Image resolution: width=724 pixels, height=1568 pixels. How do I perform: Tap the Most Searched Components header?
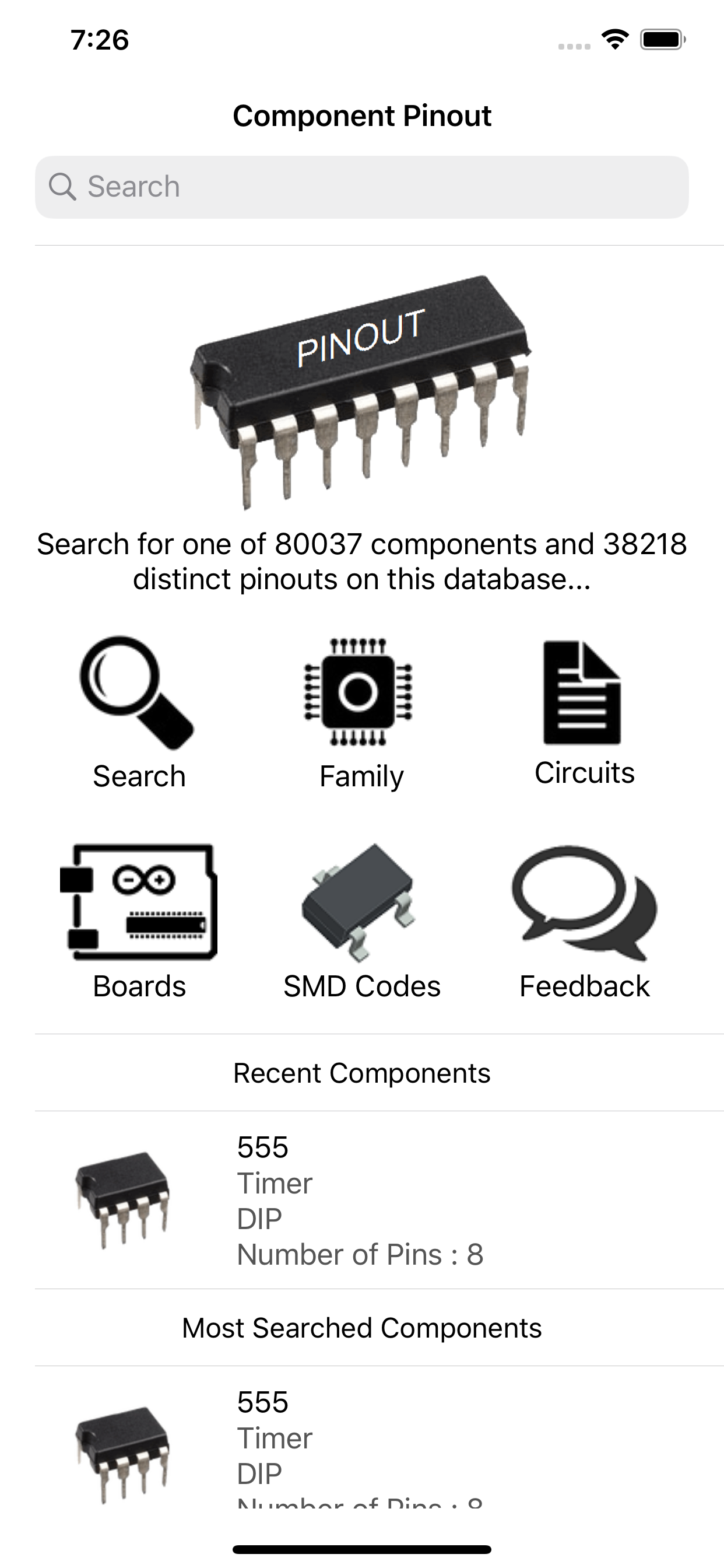362,1327
